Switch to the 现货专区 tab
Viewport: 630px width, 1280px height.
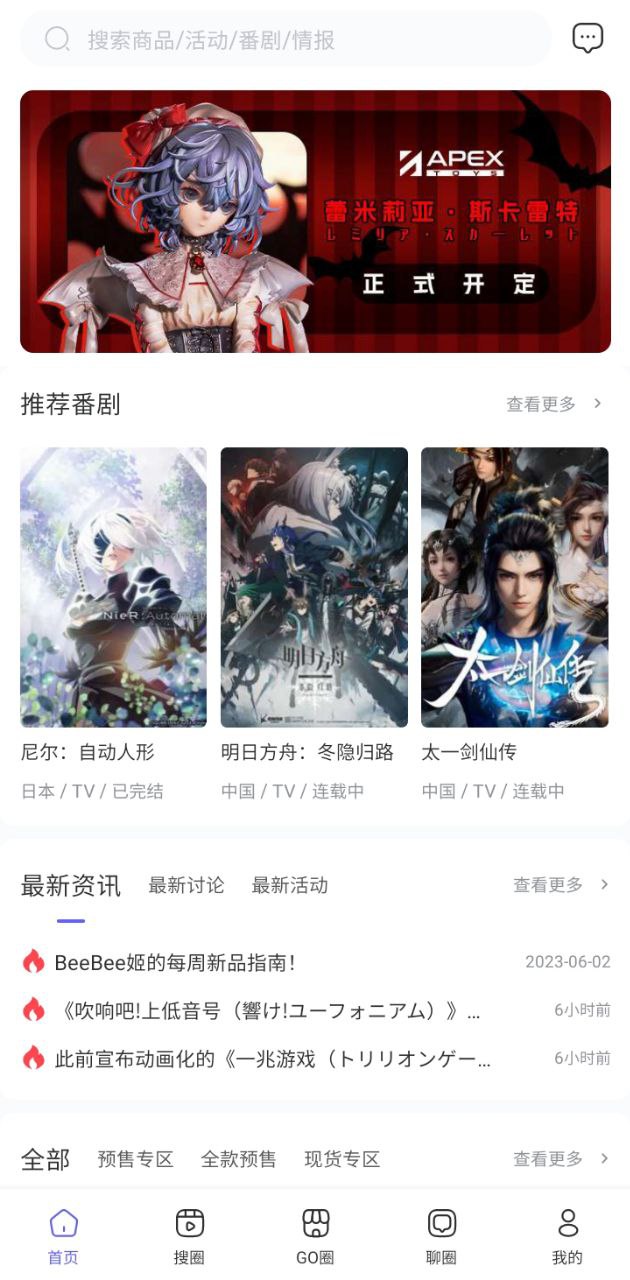tap(342, 1159)
